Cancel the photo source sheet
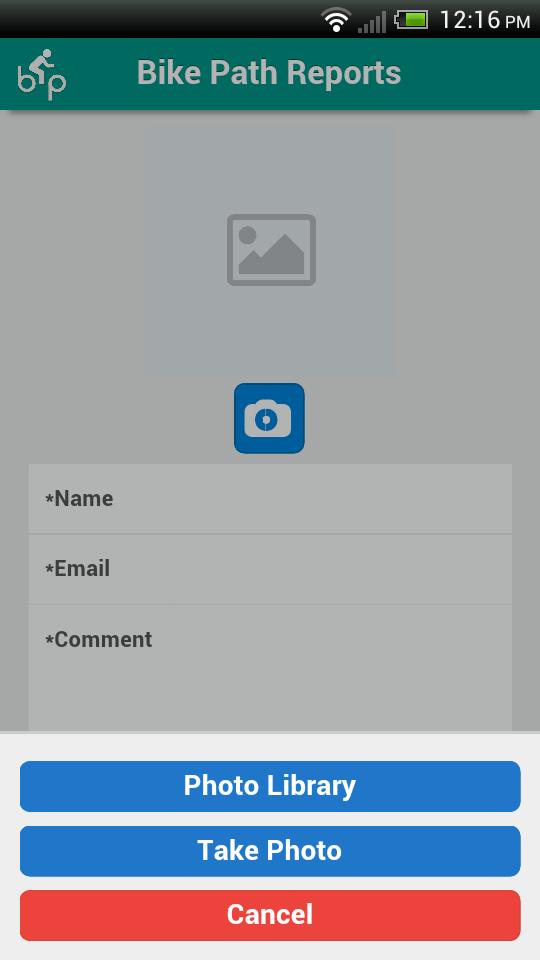540x960 pixels. pyautogui.click(x=270, y=915)
